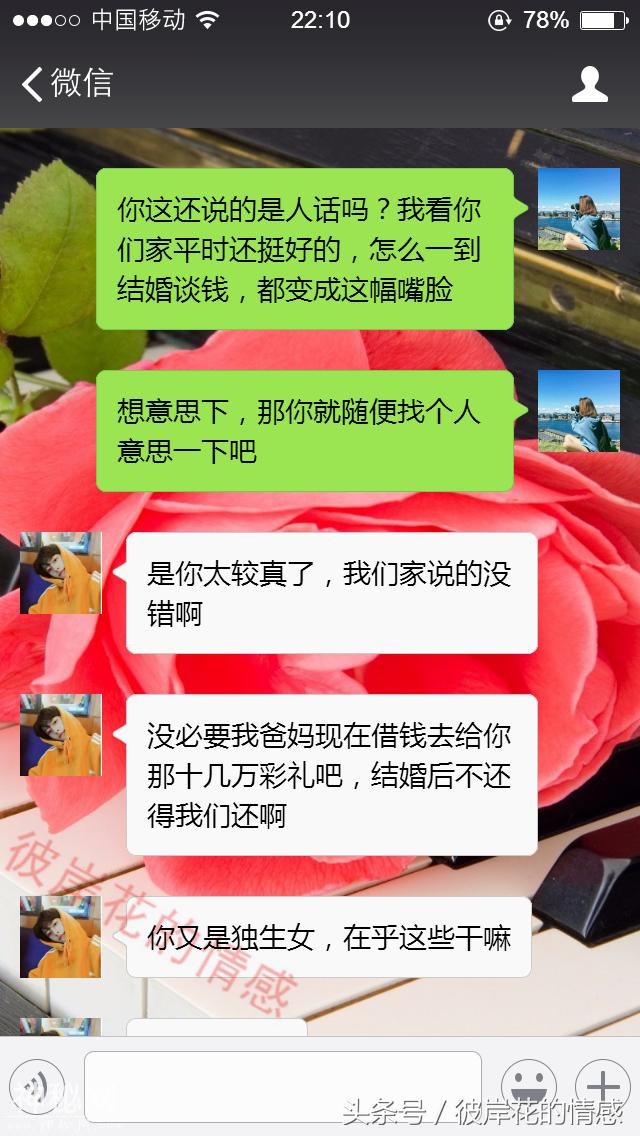
Task: Focus the message text field
Action: [282, 1085]
